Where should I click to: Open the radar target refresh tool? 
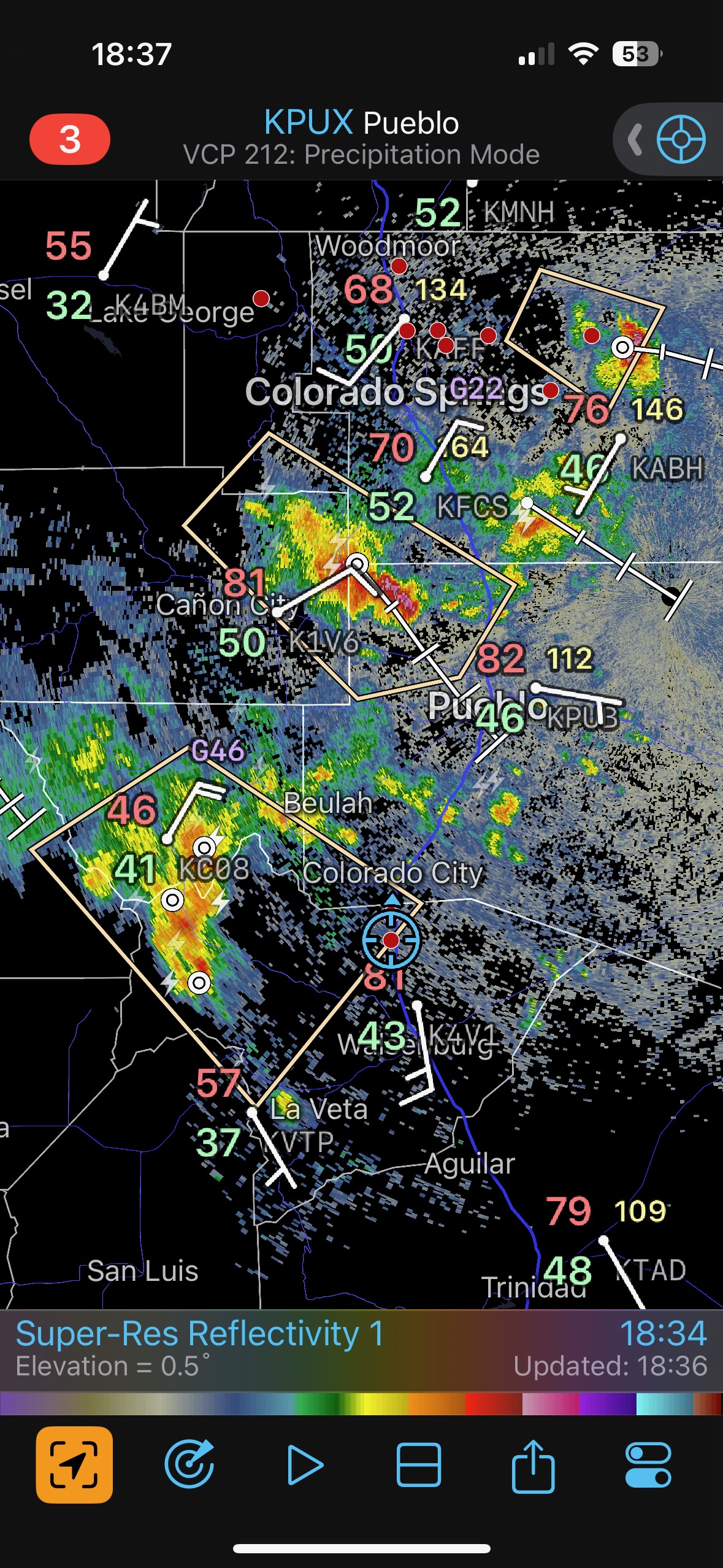189,1465
